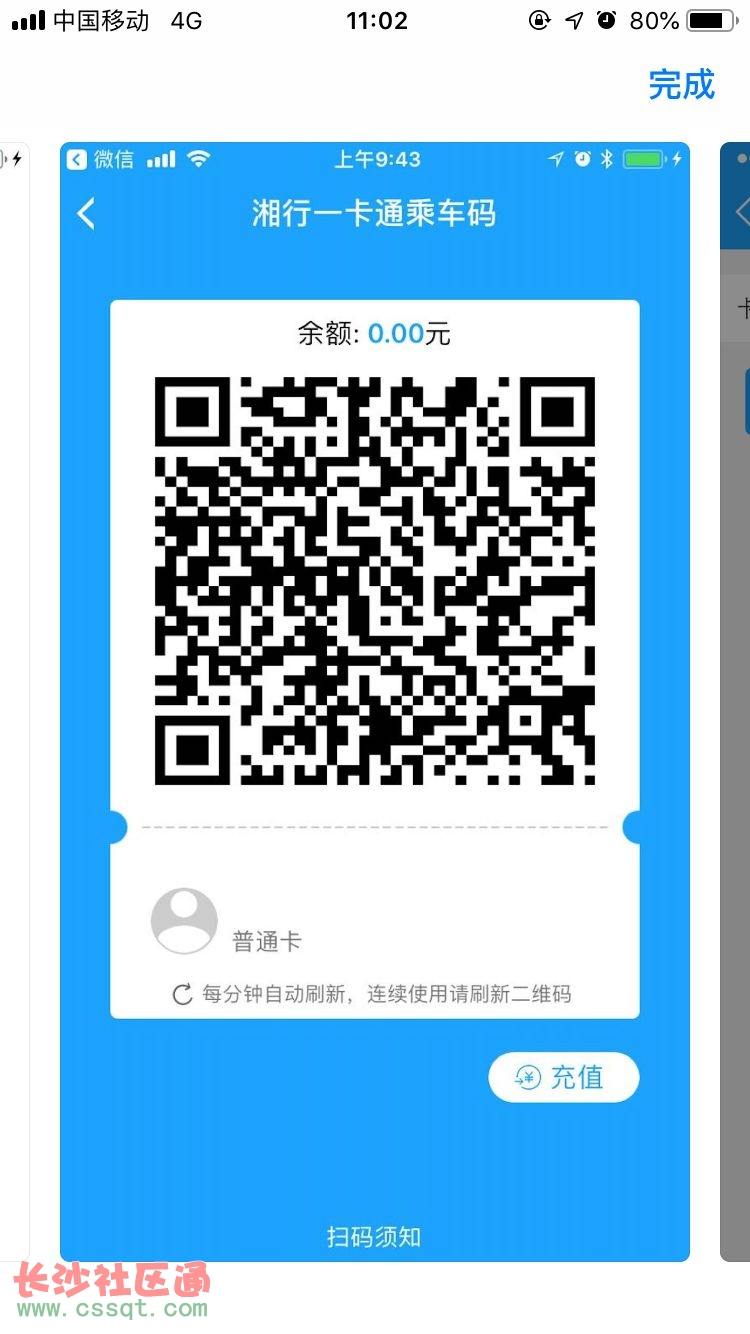Image resolution: width=750 pixels, height=1334 pixels.
Task: Select the next screenshot on the right edge
Action: click(x=736, y=700)
